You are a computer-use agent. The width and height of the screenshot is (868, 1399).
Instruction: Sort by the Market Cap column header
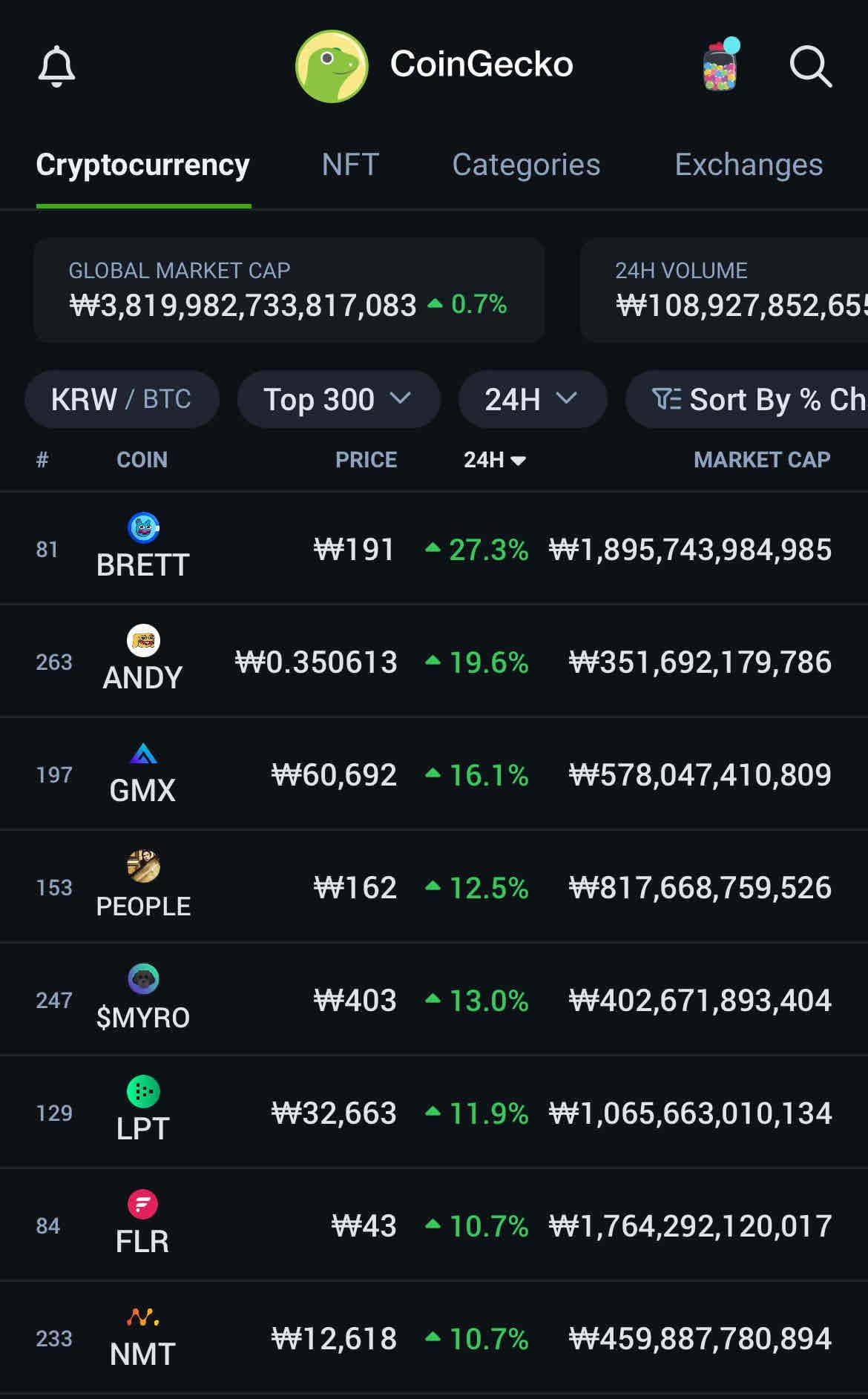(761, 460)
